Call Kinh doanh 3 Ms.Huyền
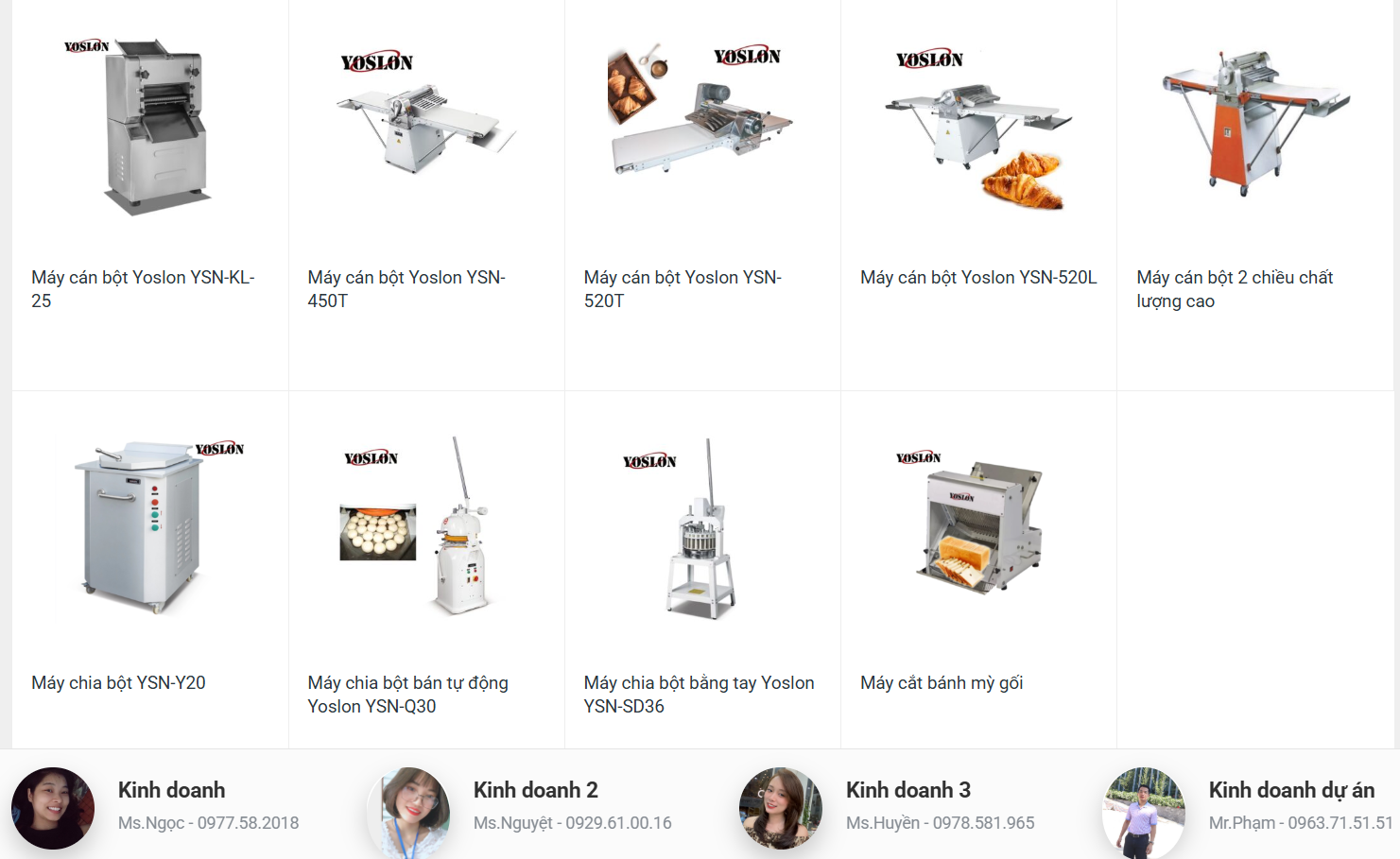The image size is (1400, 859). point(940,823)
